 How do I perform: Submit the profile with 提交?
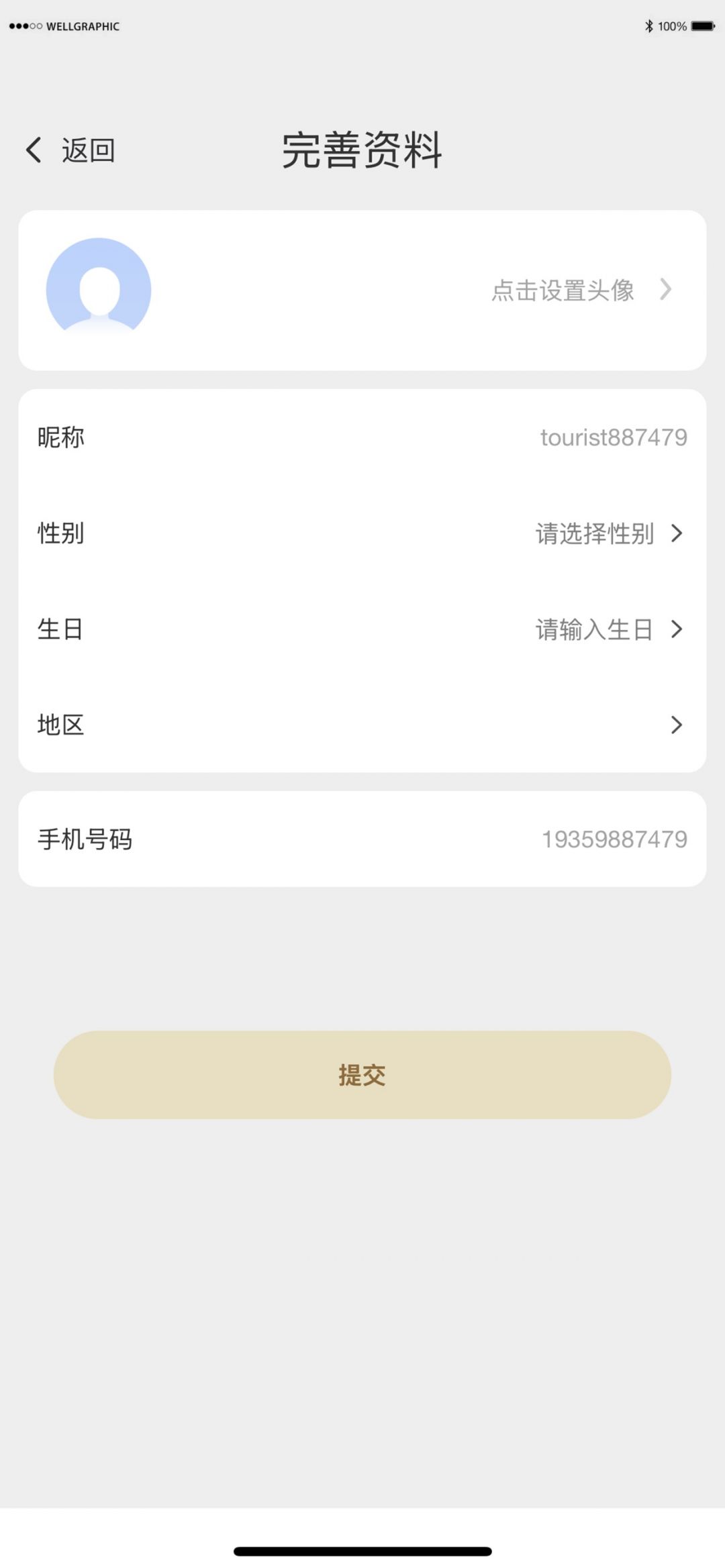[362, 1075]
